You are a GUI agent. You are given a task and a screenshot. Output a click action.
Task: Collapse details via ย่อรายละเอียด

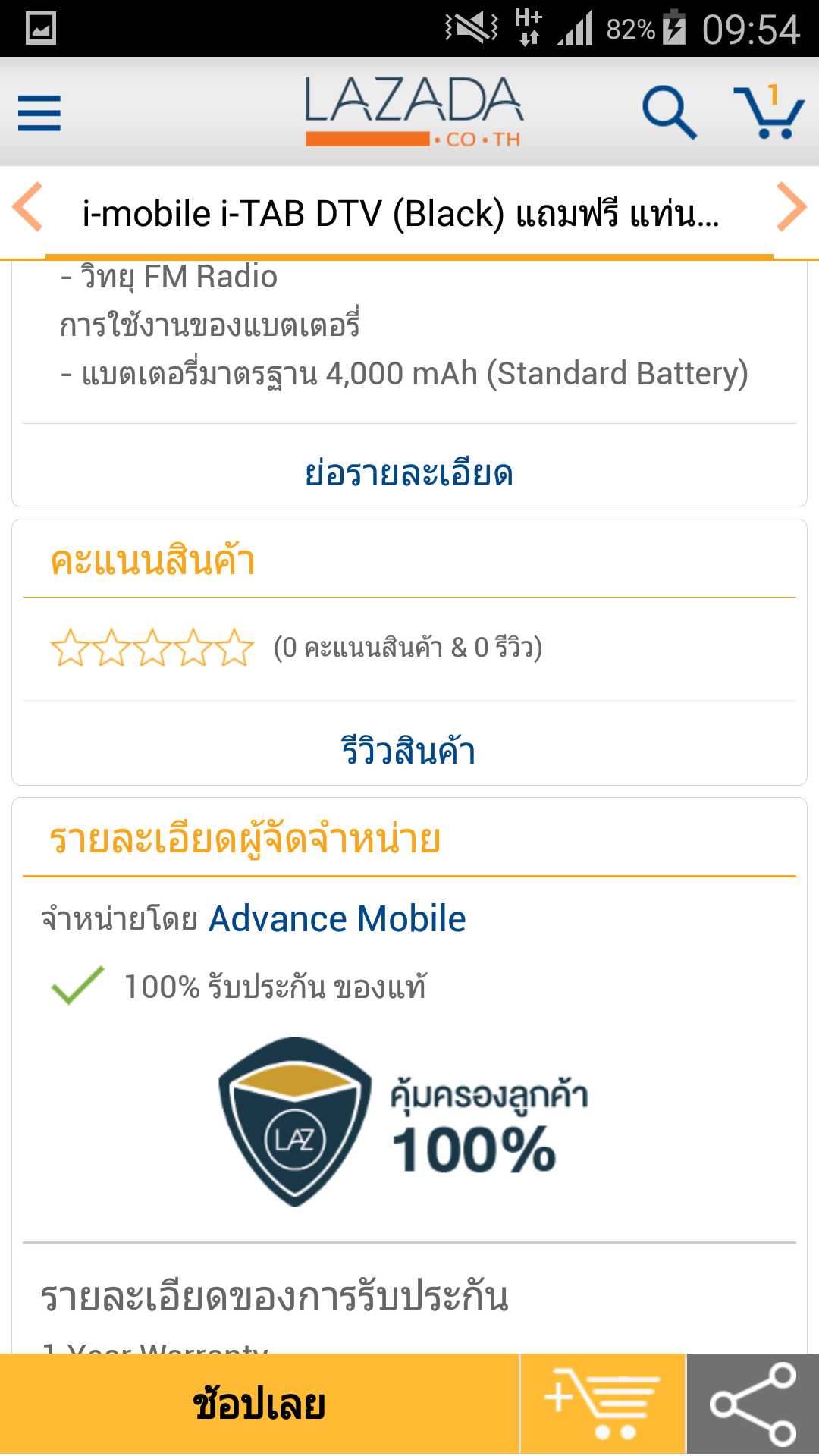pyautogui.click(x=409, y=472)
